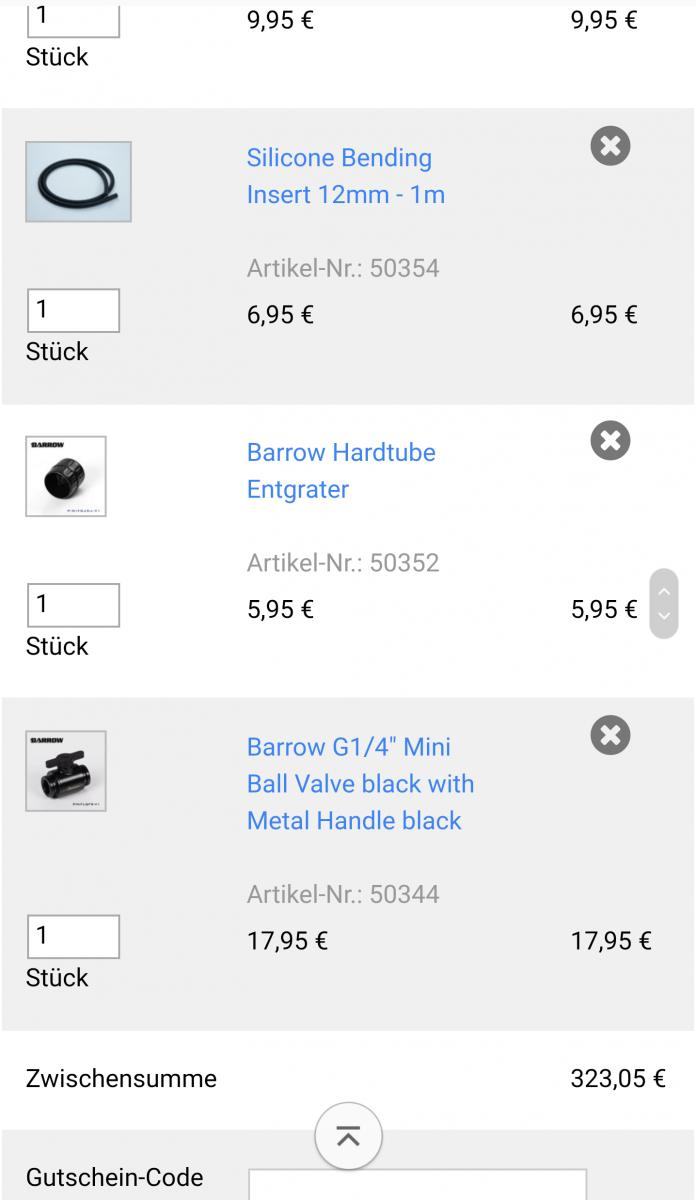The width and height of the screenshot is (696, 1200).
Task: Open Barrow G1/4" Mini Ball Valve link
Action: 360,784
